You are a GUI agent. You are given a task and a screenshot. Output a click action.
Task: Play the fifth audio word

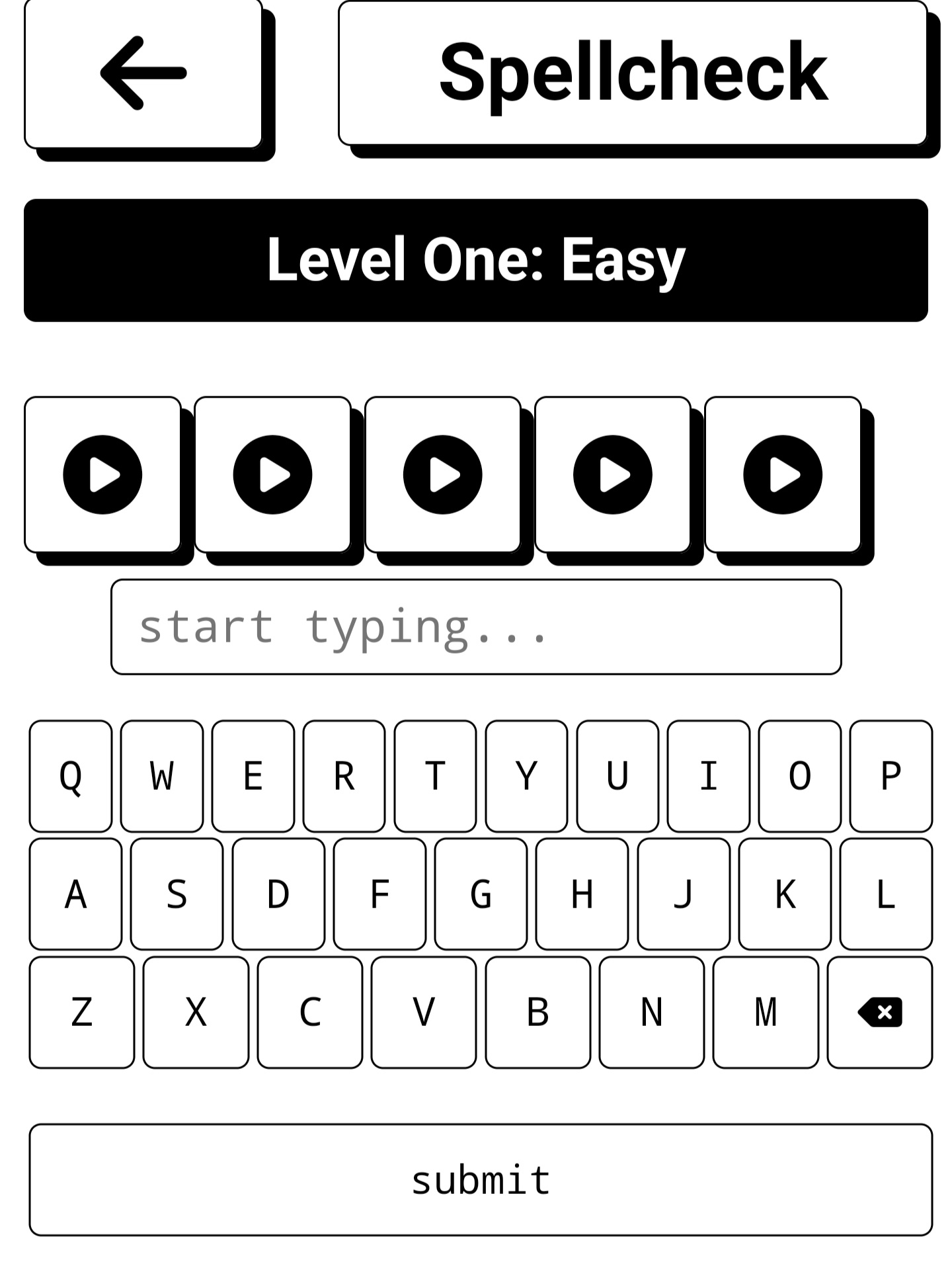point(781,474)
